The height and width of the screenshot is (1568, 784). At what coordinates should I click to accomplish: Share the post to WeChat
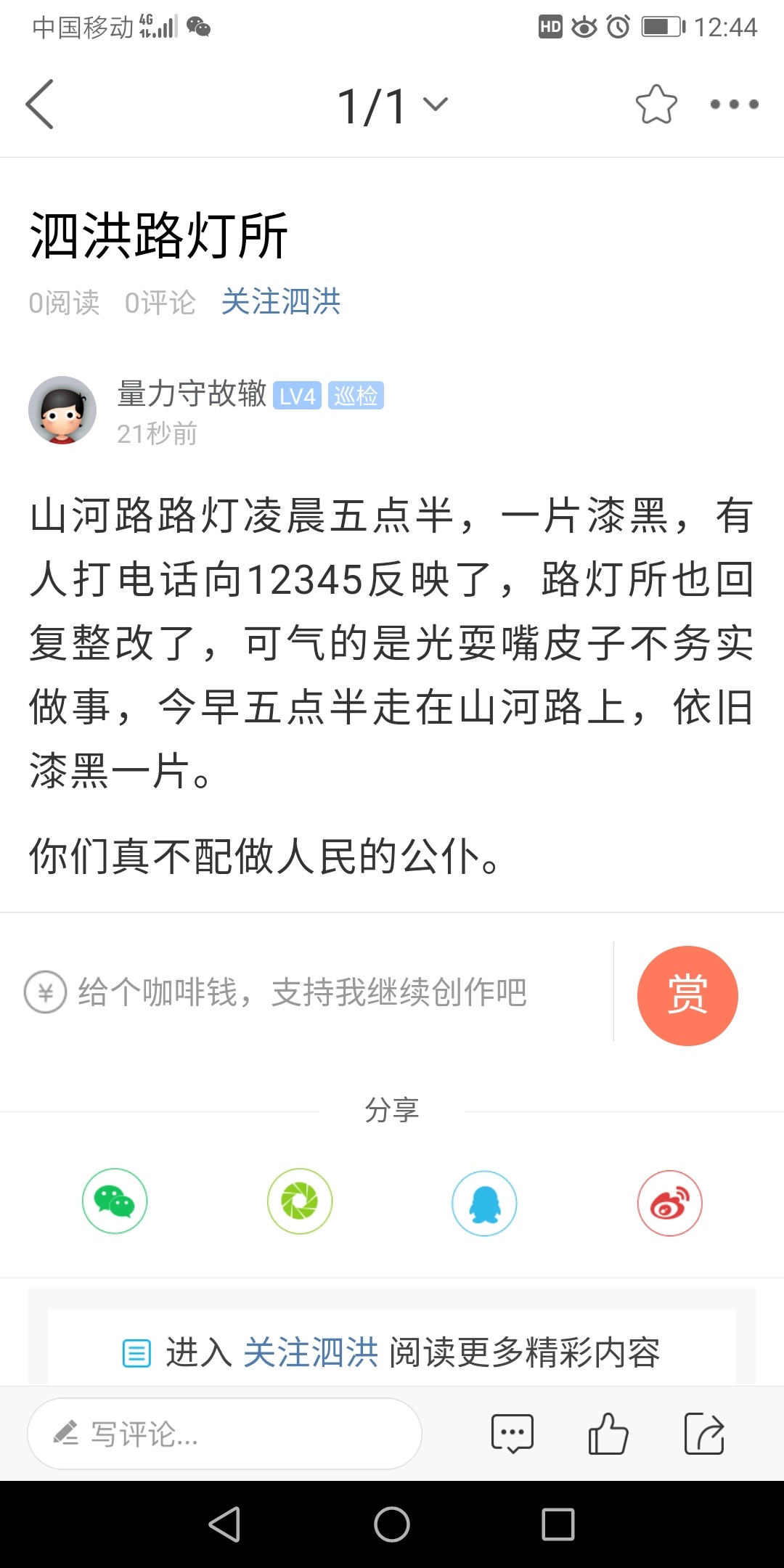115,1201
